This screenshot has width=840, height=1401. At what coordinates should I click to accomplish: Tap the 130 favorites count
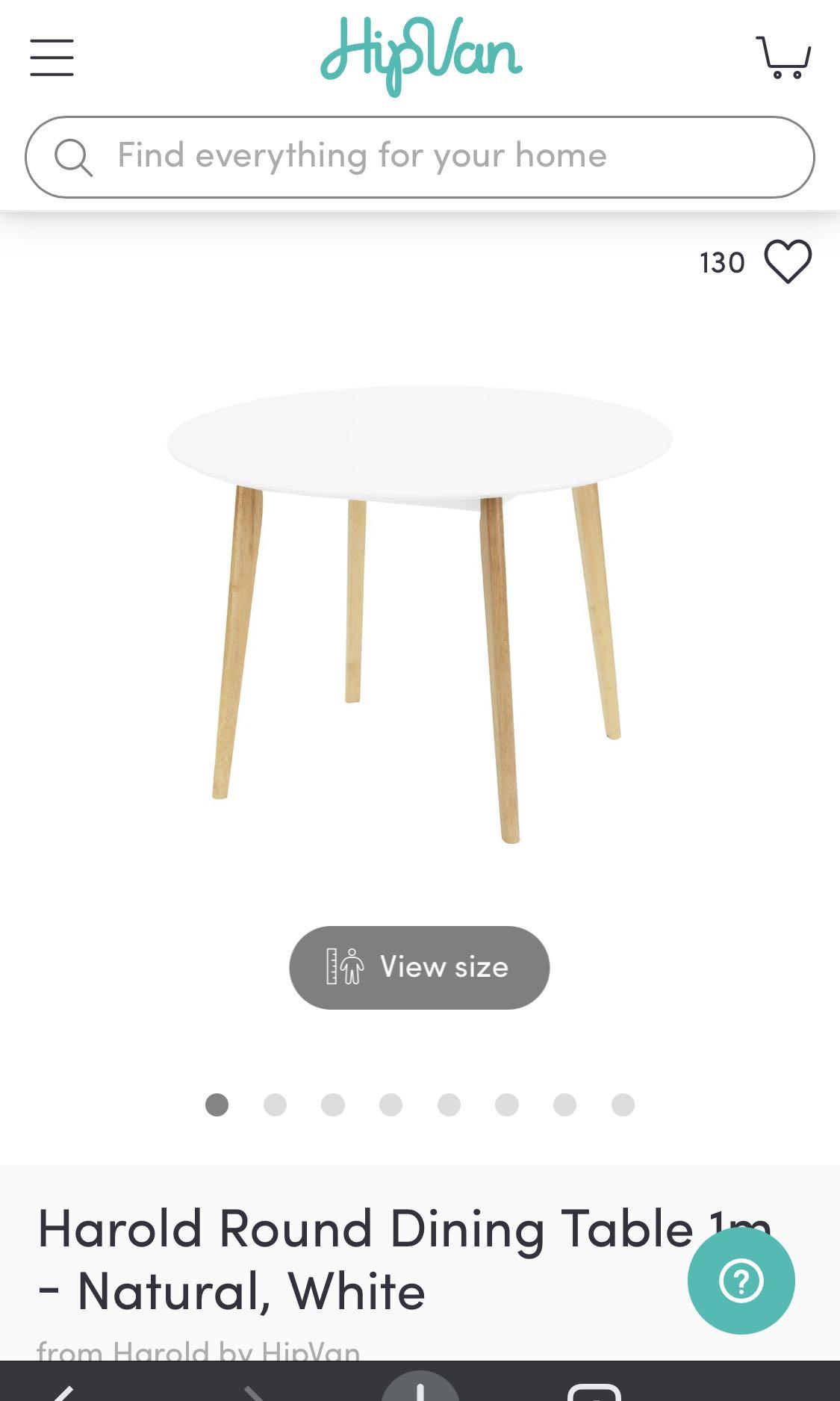point(721,263)
